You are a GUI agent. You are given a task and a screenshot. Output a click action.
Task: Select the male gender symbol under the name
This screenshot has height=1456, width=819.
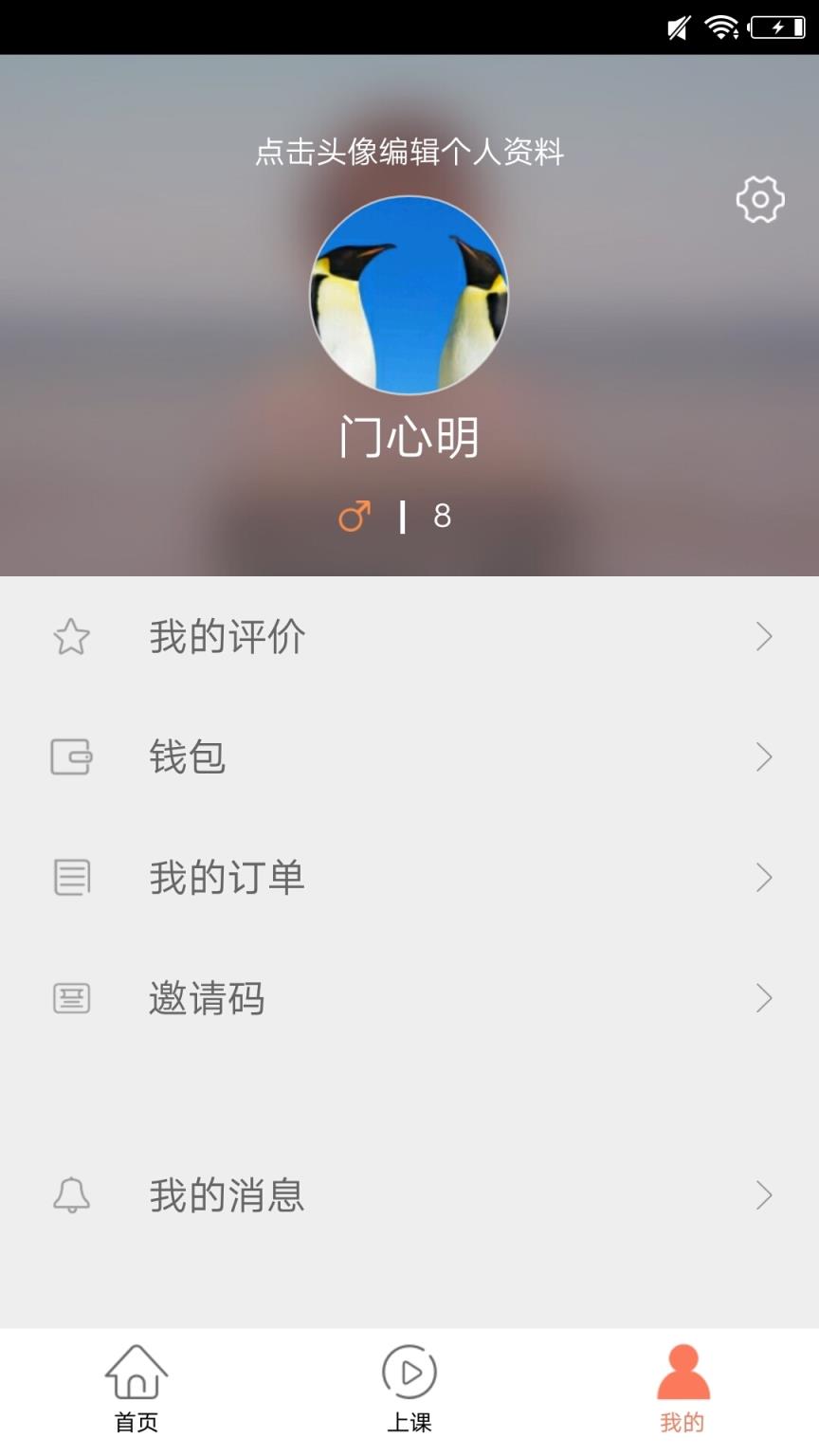355,516
